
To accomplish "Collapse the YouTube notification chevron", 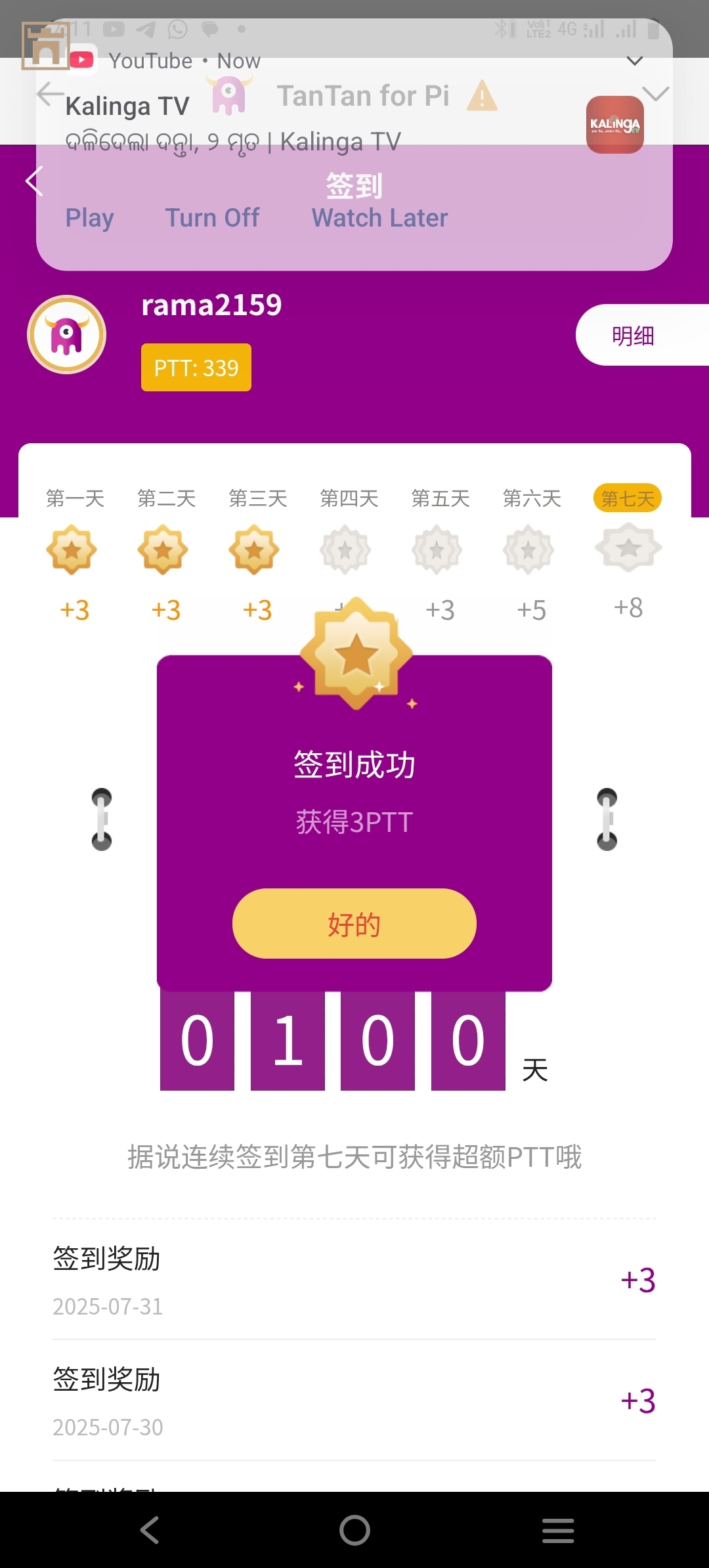I will click(x=634, y=61).
